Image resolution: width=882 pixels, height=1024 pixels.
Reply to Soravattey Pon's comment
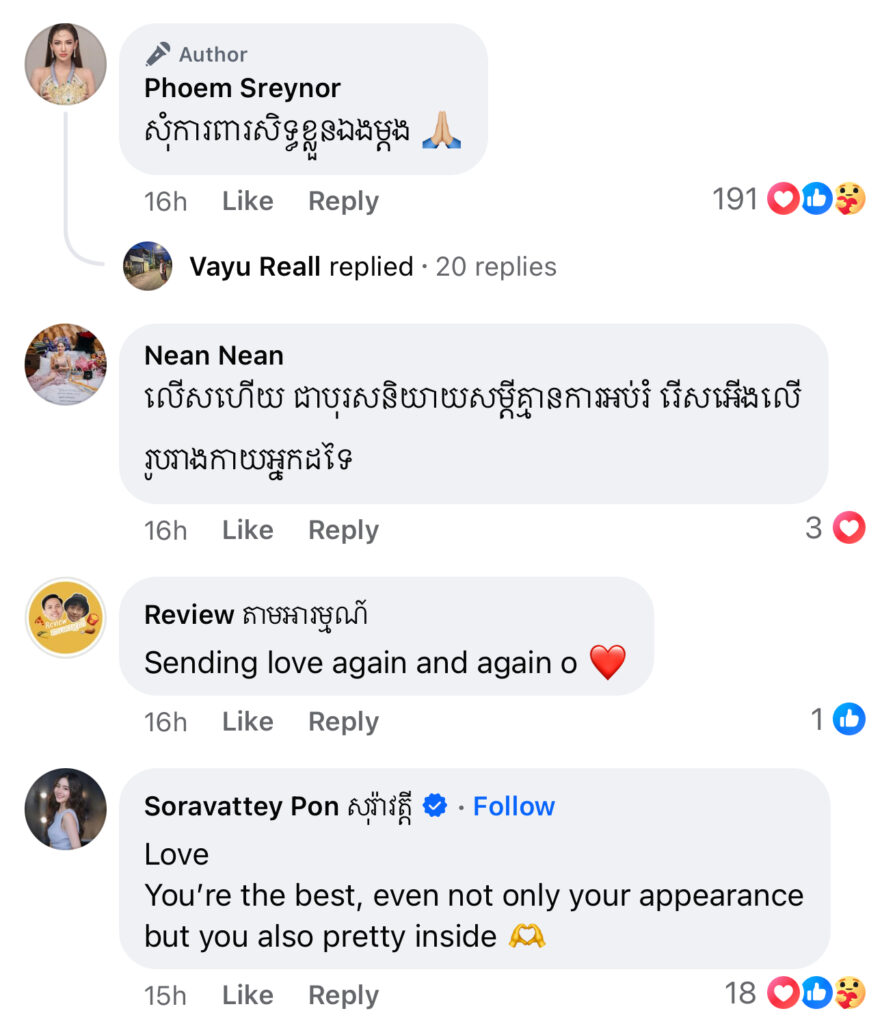coord(343,995)
